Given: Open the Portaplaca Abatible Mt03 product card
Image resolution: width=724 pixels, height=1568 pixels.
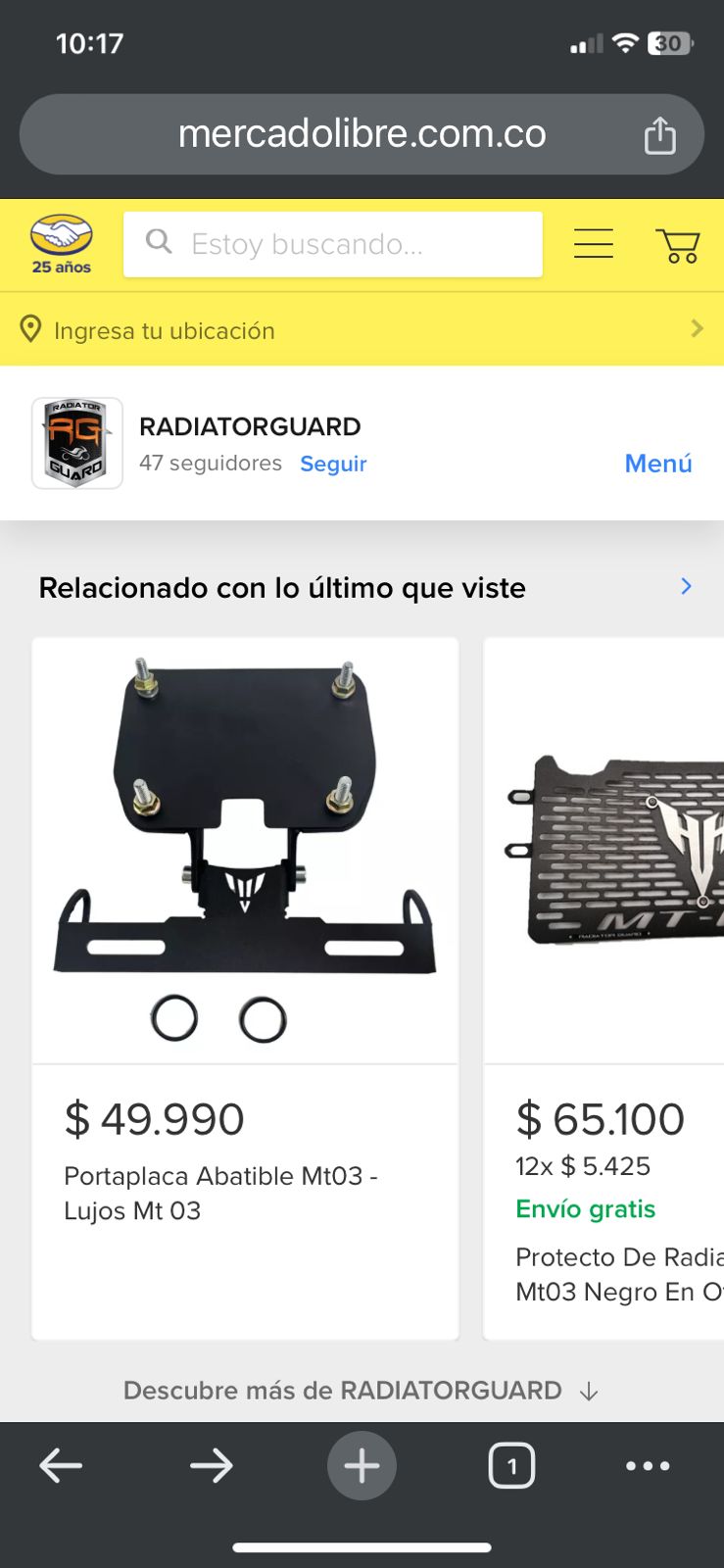Looking at the screenshot, I should click(245, 988).
